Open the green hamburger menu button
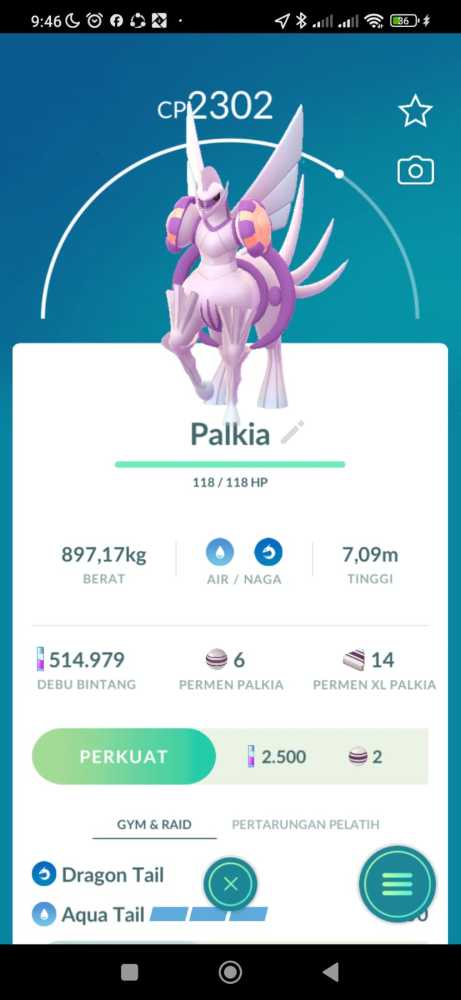461x1000 pixels. click(x=397, y=885)
